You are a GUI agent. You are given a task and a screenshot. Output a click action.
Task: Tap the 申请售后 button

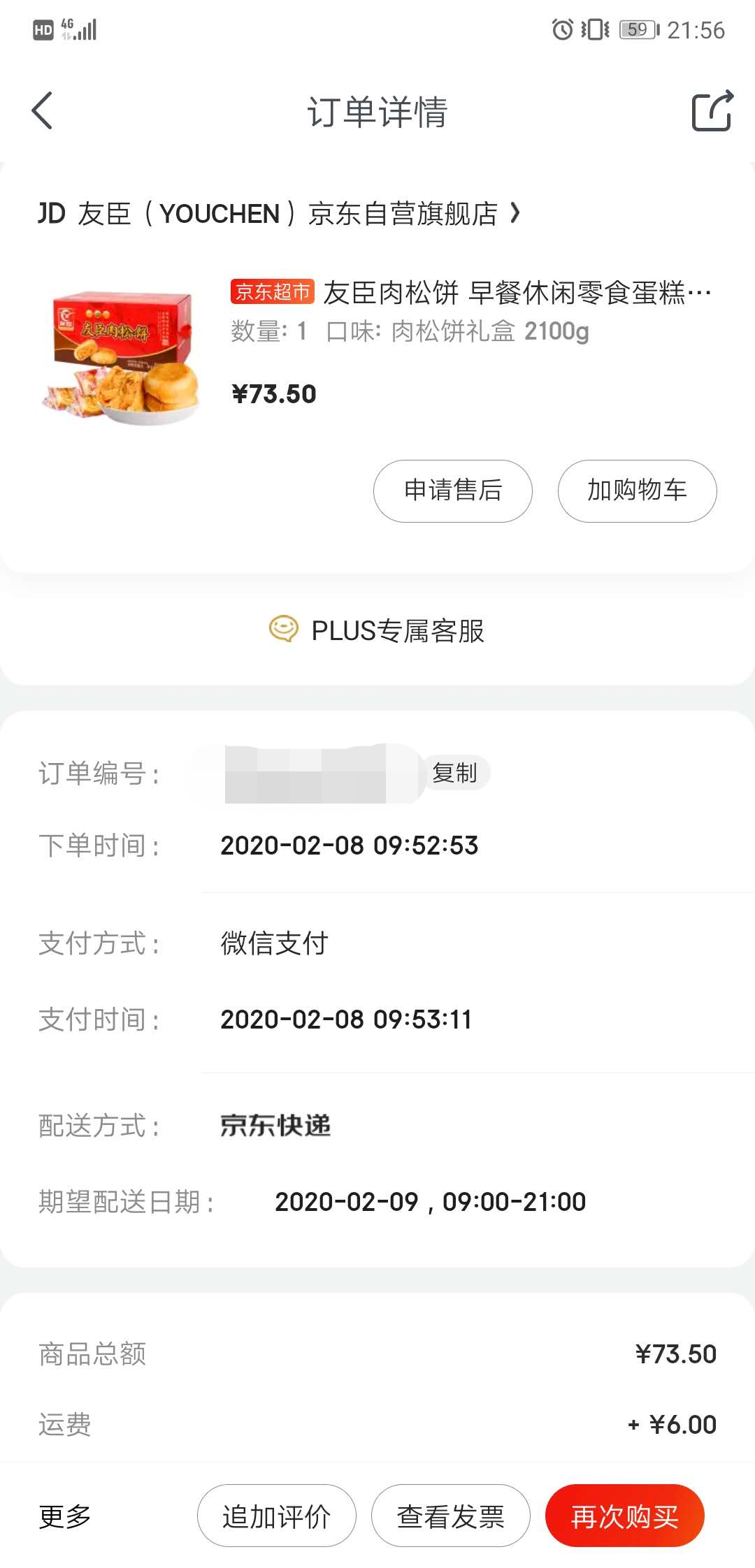tap(452, 491)
